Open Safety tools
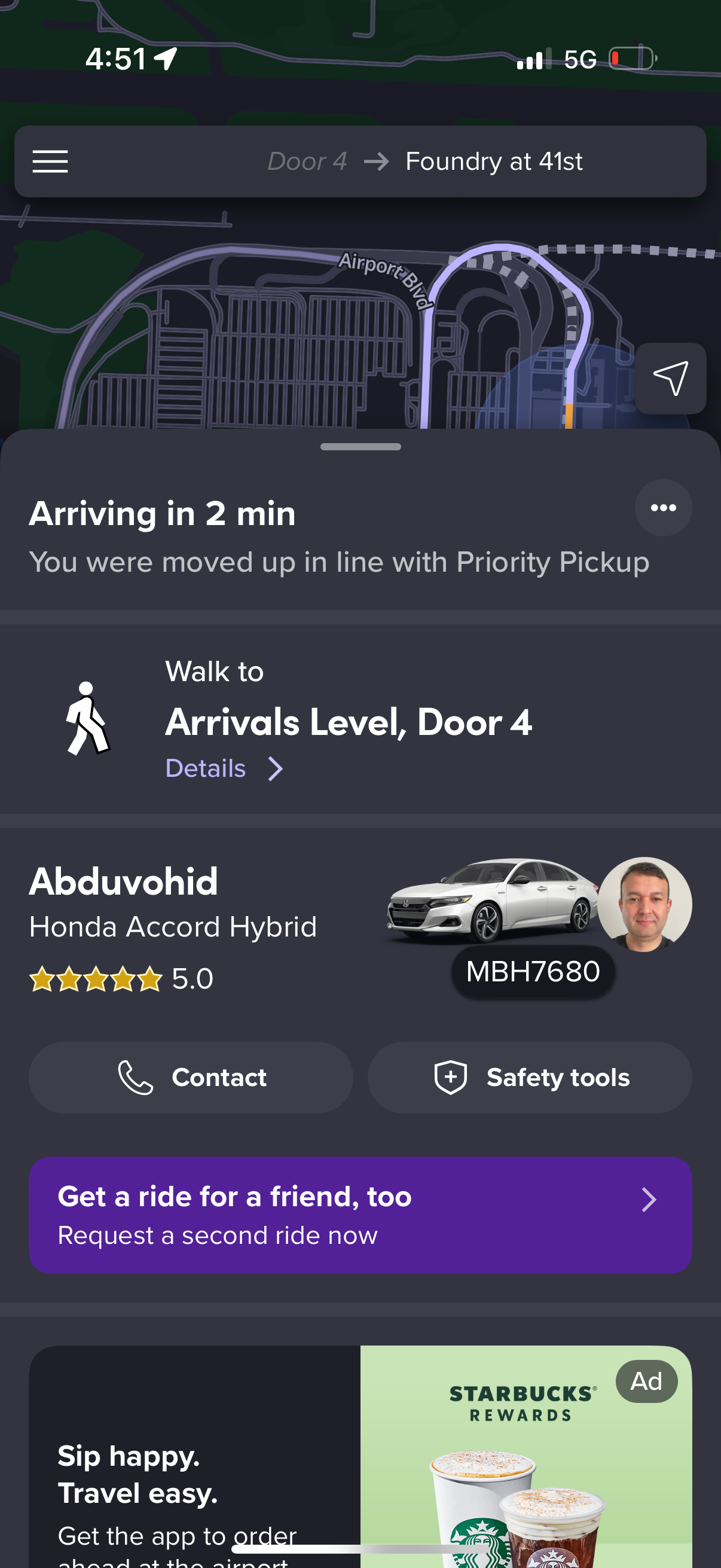The width and height of the screenshot is (721, 1568). coord(528,1077)
